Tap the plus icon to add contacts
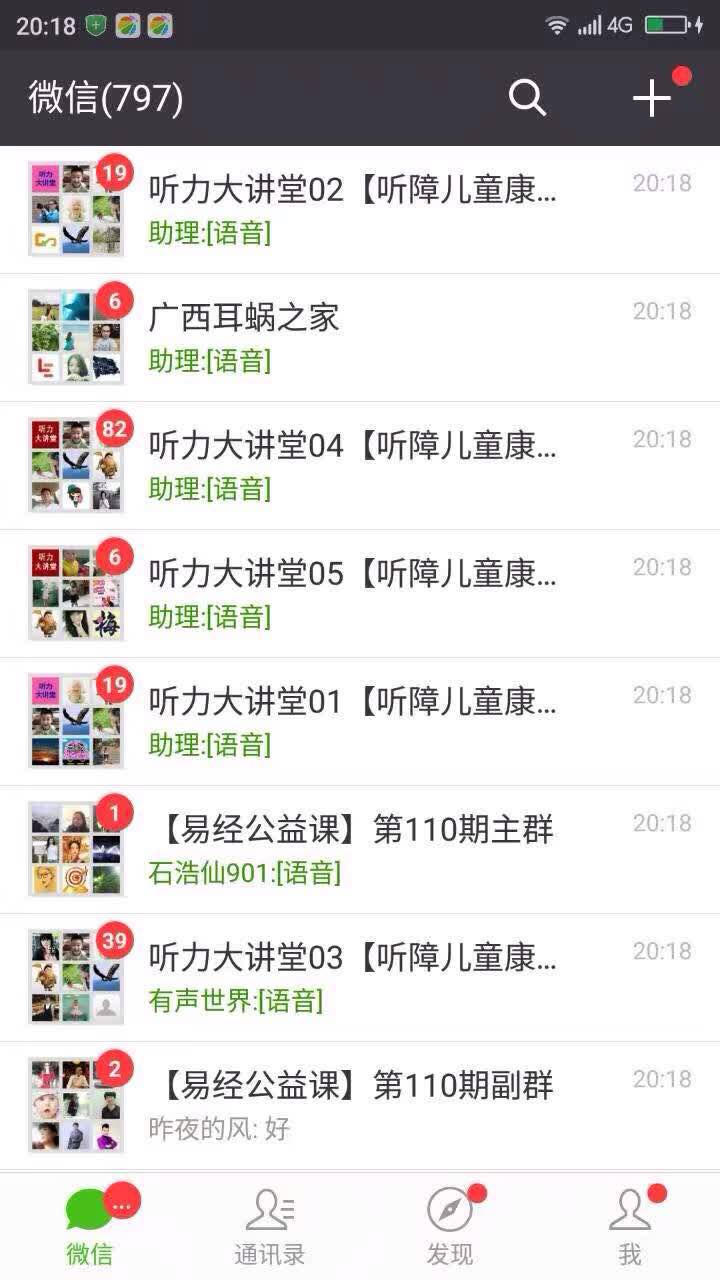 pos(652,98)
